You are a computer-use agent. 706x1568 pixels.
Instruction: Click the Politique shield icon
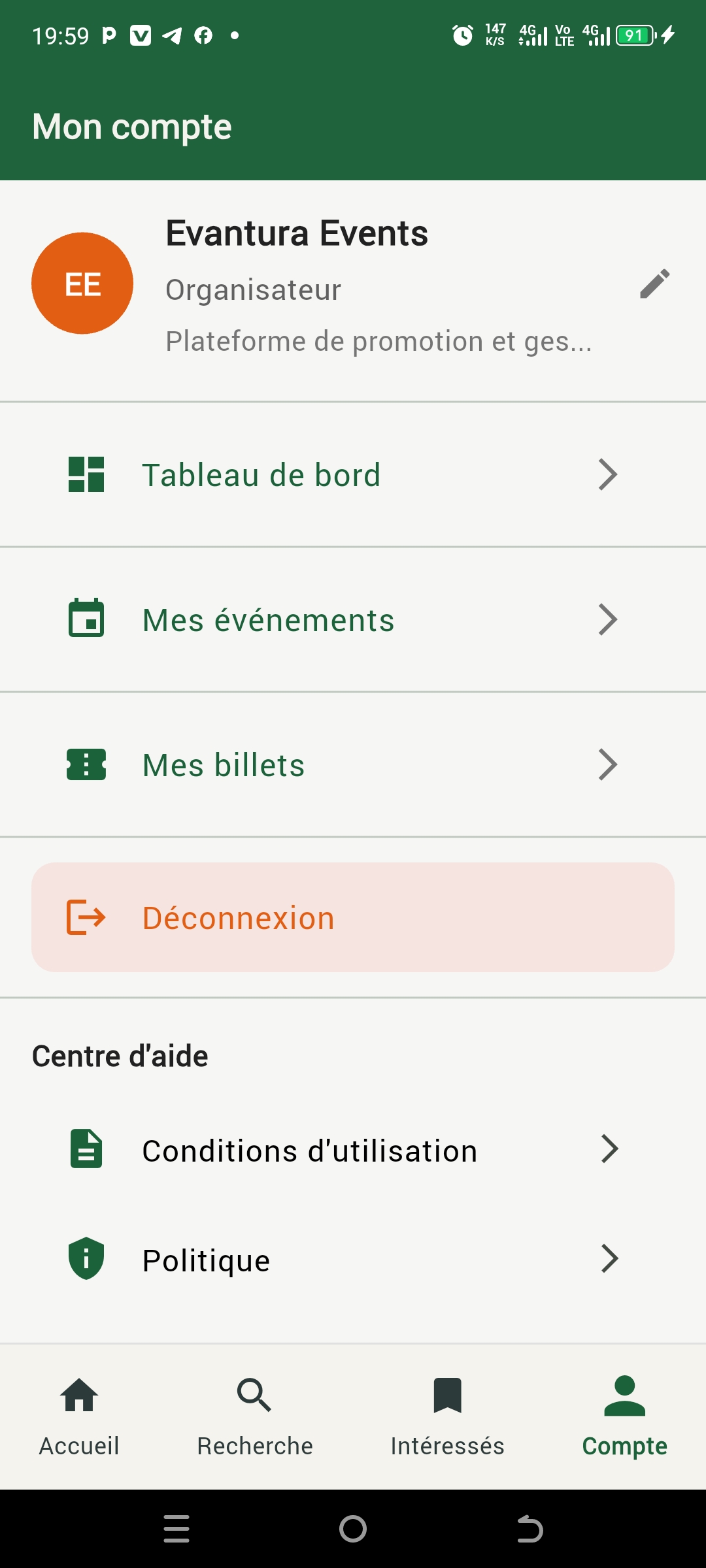tap(86, 1259)
